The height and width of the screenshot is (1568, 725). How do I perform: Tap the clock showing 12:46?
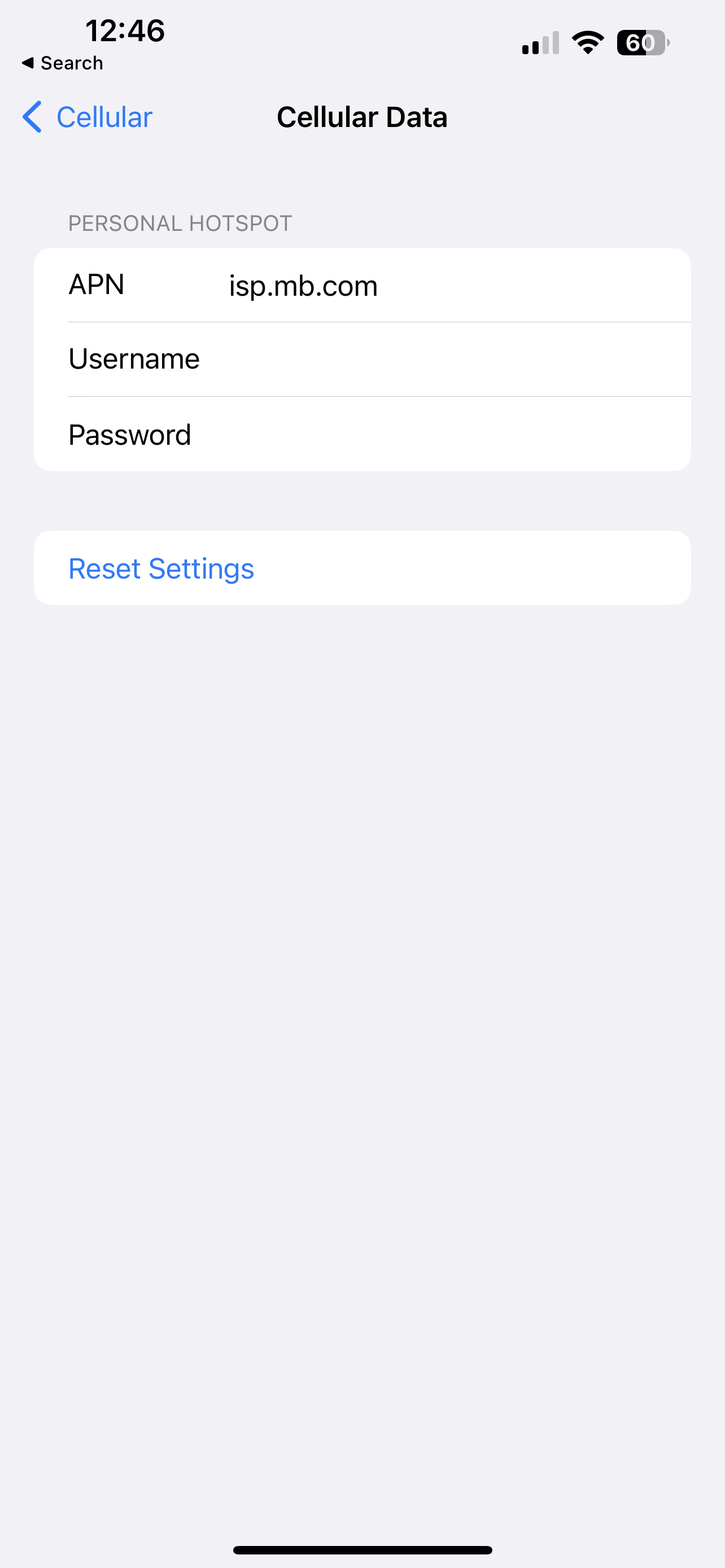(x=125, y=30)
